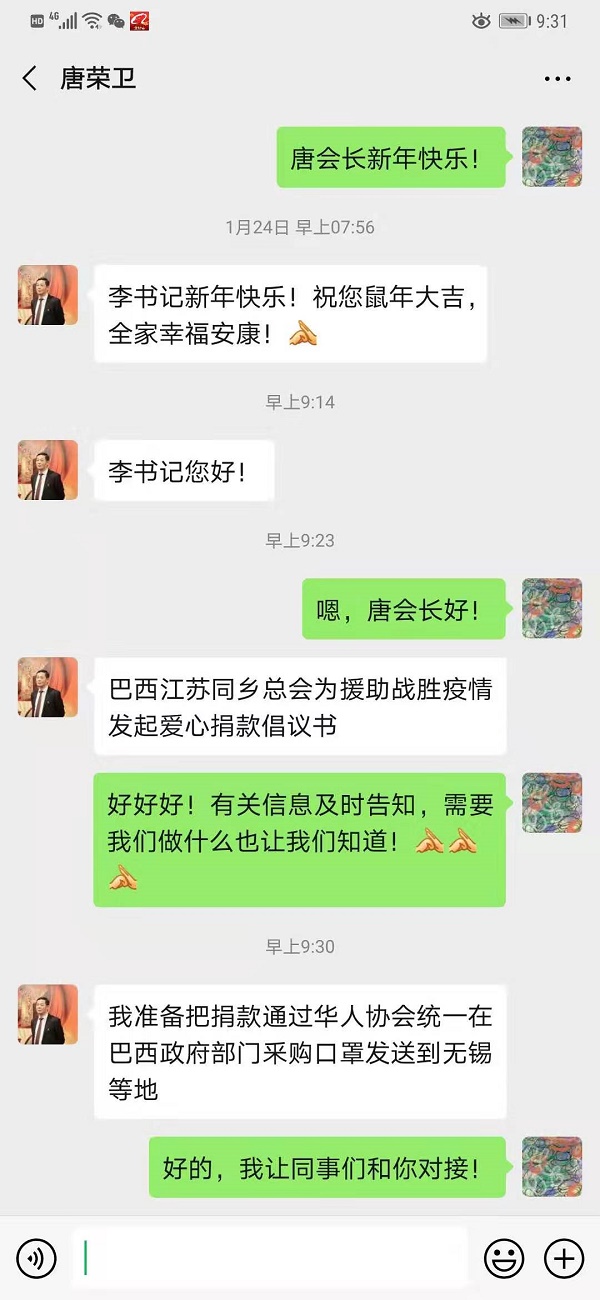This screenshot has height=1300, width=600.
Task: Open the plus attachment menu
Action: click(564, 1258)
